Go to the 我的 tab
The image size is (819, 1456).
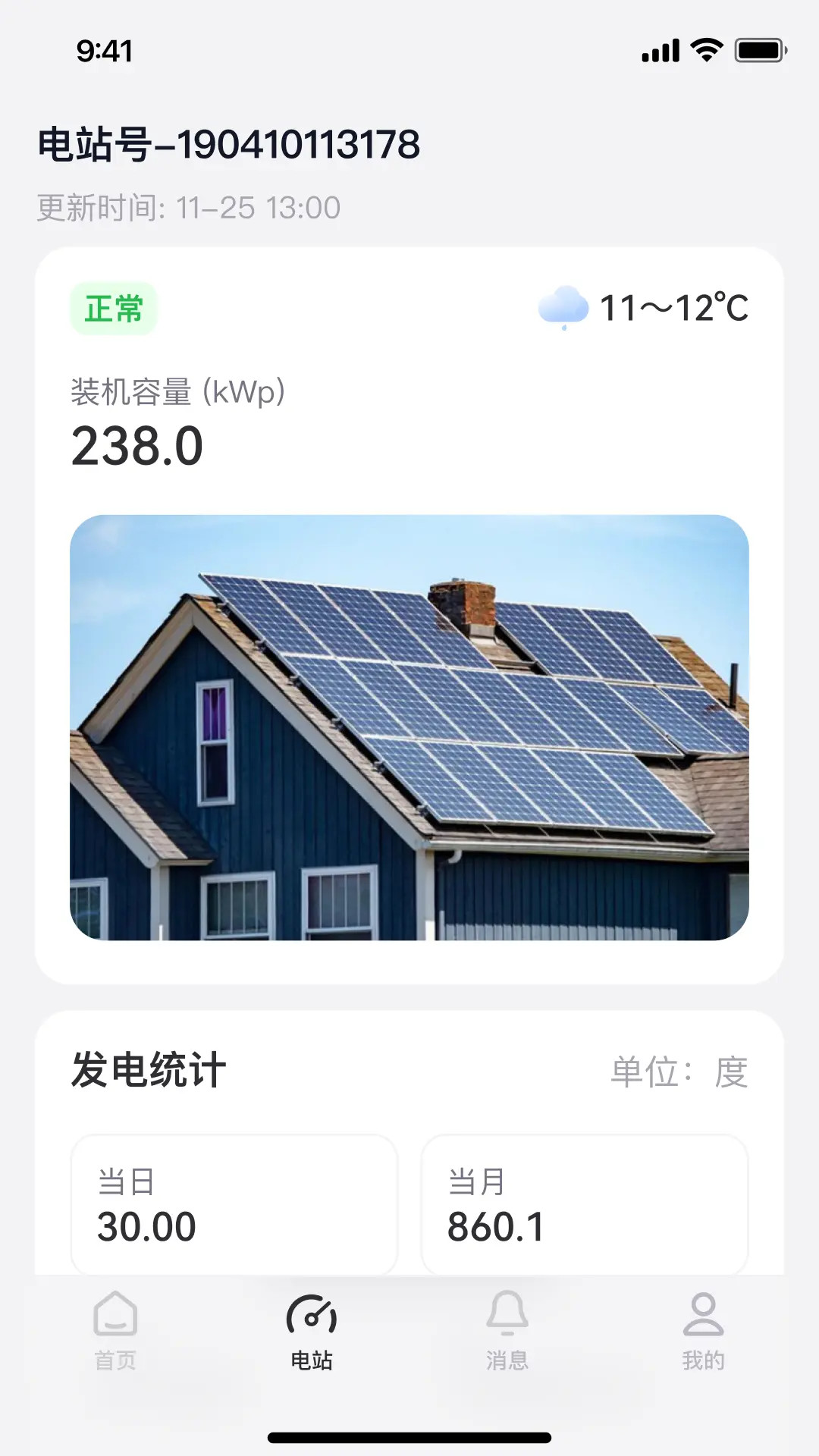coord(703,1330)
